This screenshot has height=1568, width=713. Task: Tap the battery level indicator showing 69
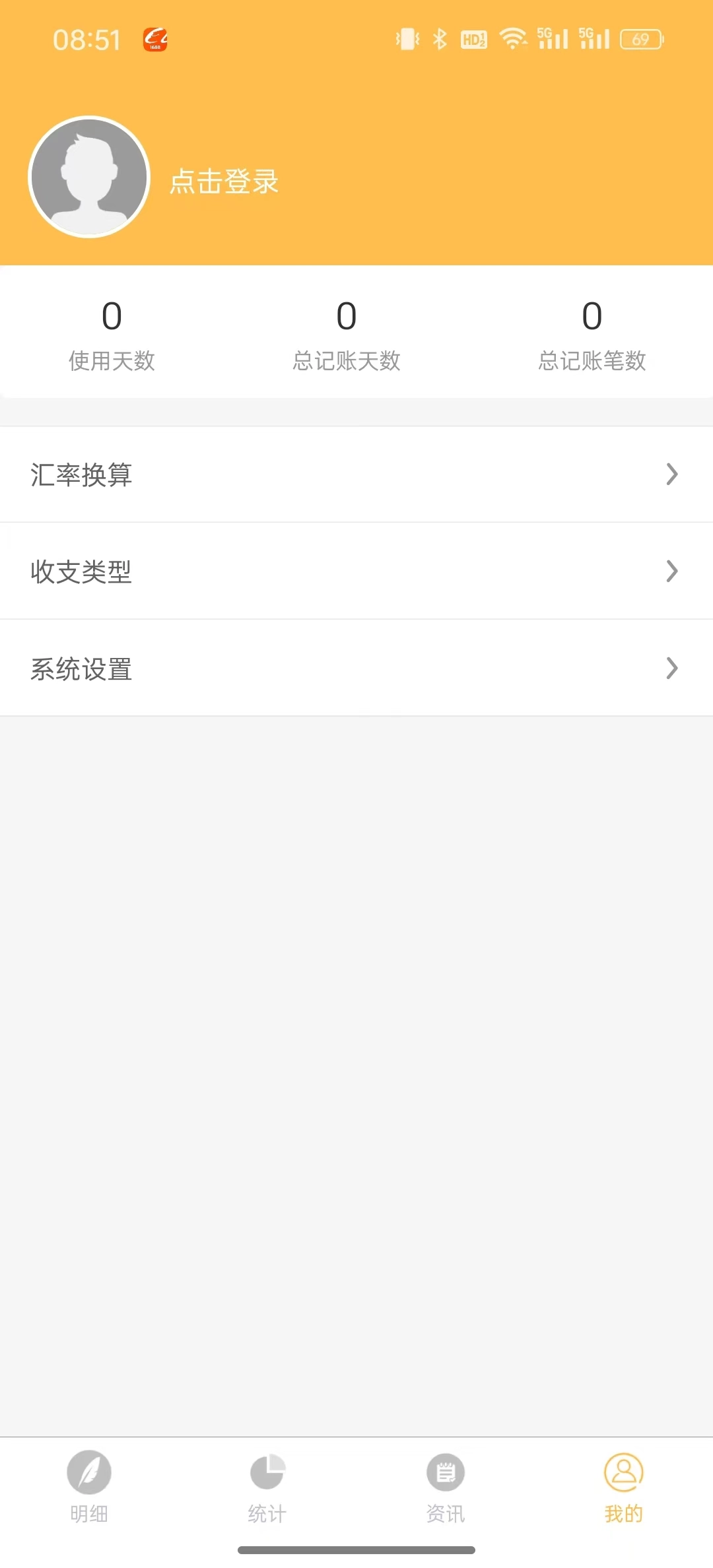[640, 40]
